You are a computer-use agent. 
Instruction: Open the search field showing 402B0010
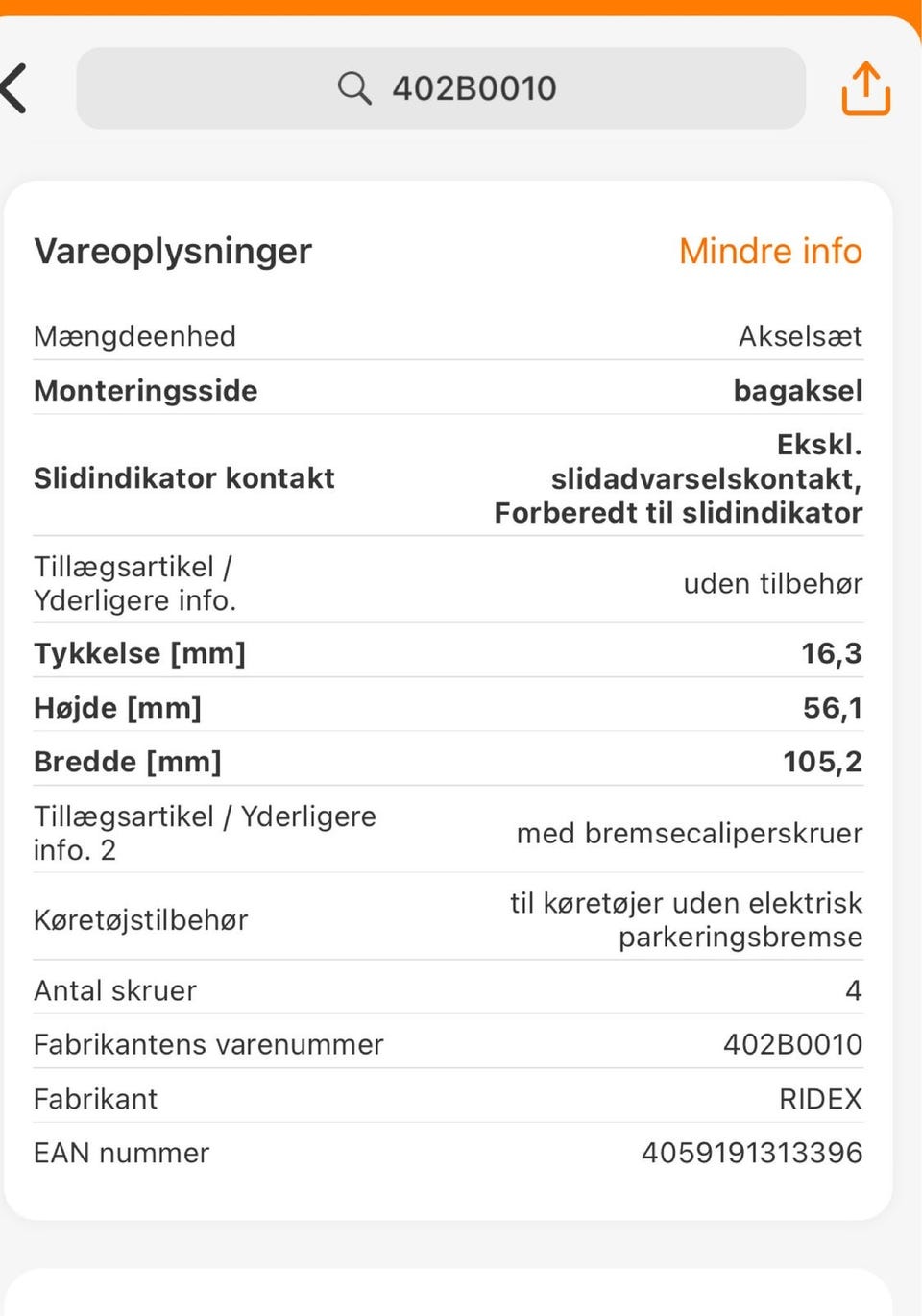[x=441, y=88]
